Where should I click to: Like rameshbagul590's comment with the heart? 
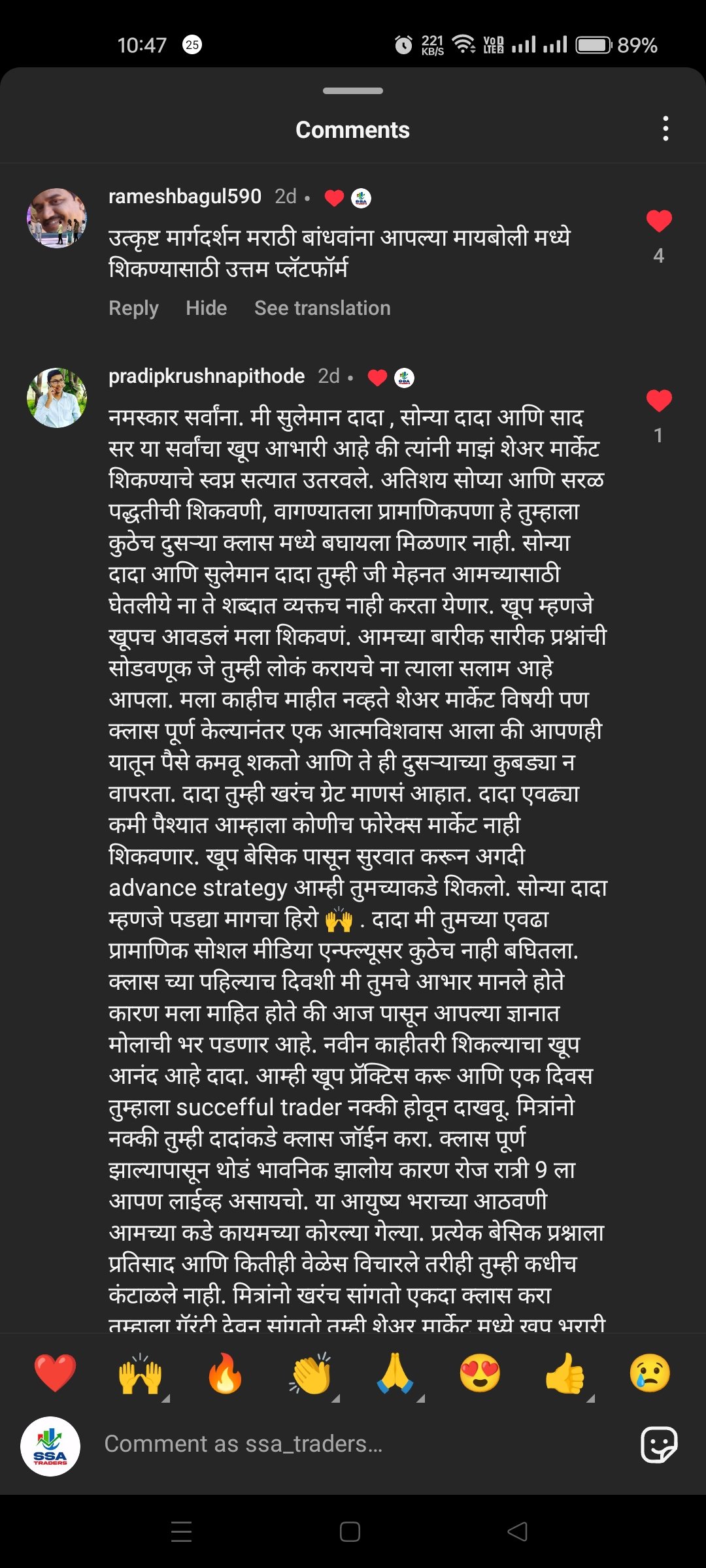[659, 221]
